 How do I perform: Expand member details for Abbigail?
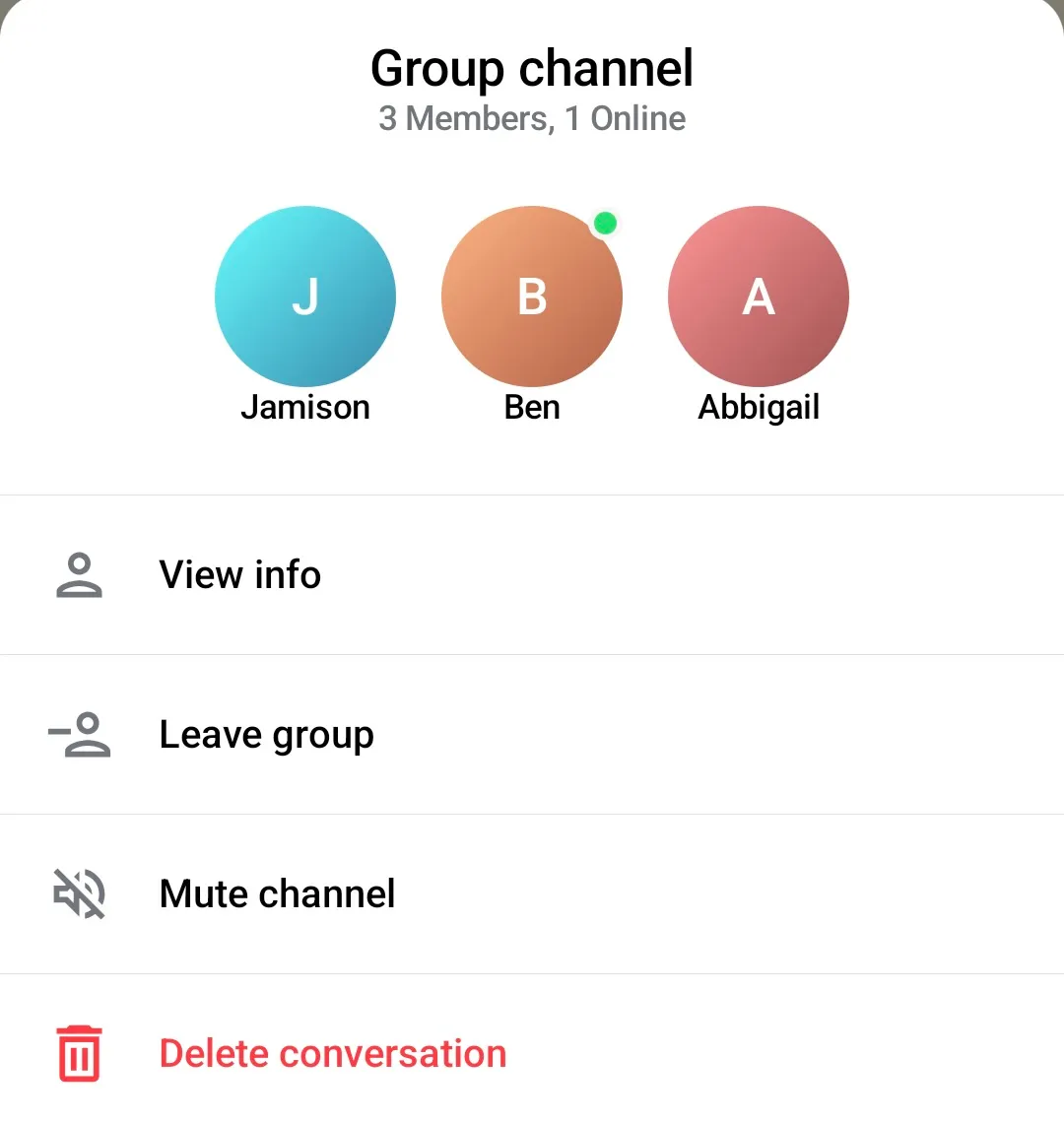click(x=759, y=296)
